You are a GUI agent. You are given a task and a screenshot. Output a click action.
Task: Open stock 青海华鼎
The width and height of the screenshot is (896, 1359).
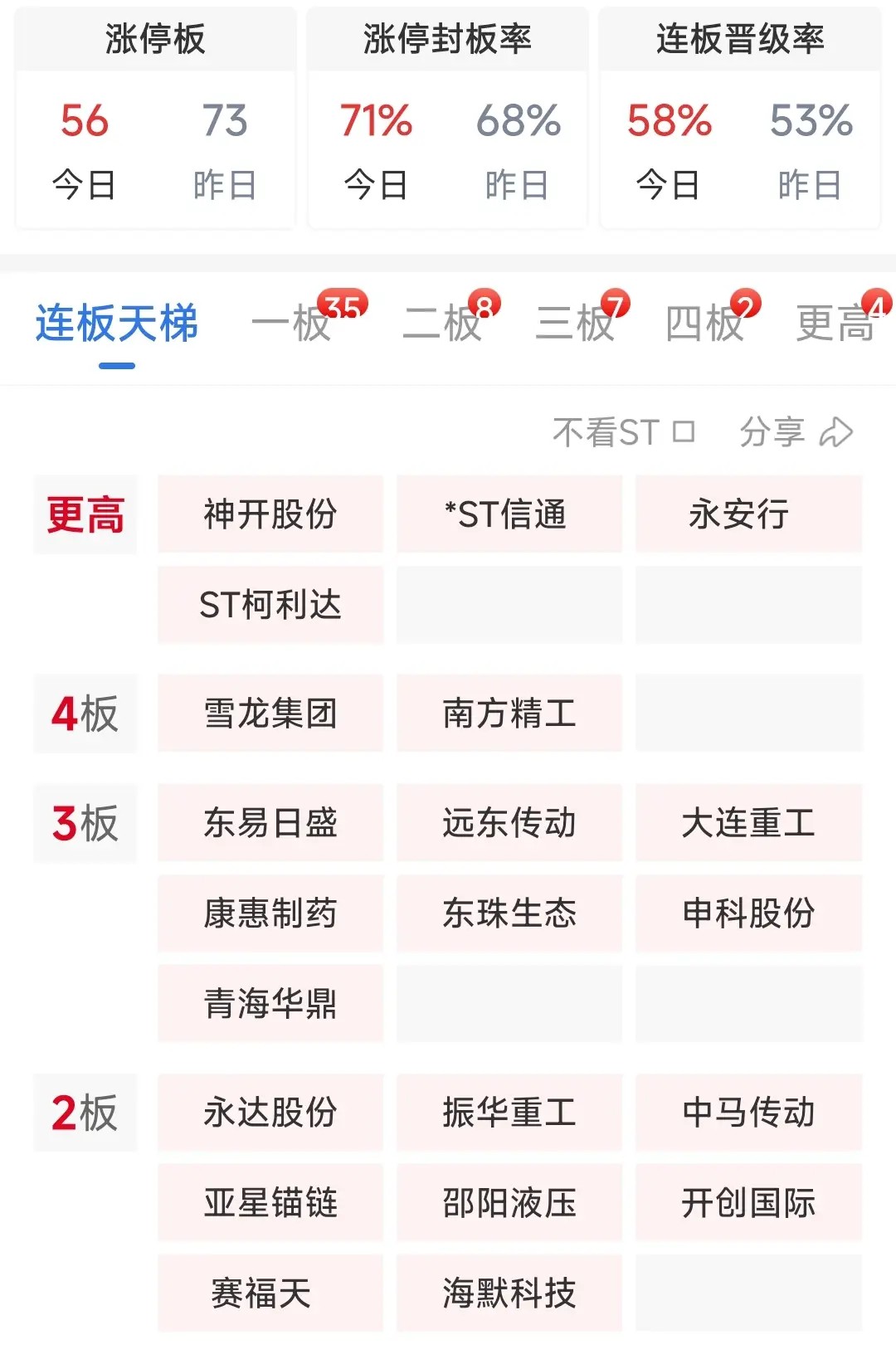[x=270, y=1004]
